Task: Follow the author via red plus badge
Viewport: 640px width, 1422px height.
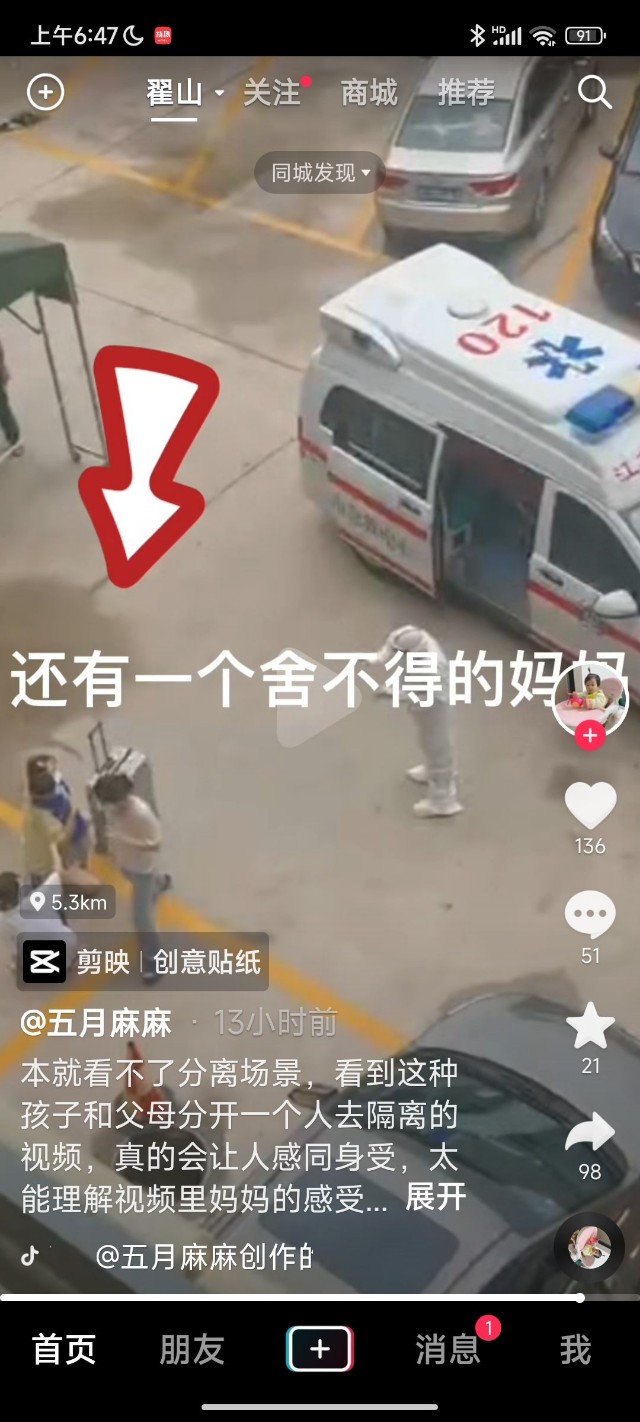Action: 590,737
